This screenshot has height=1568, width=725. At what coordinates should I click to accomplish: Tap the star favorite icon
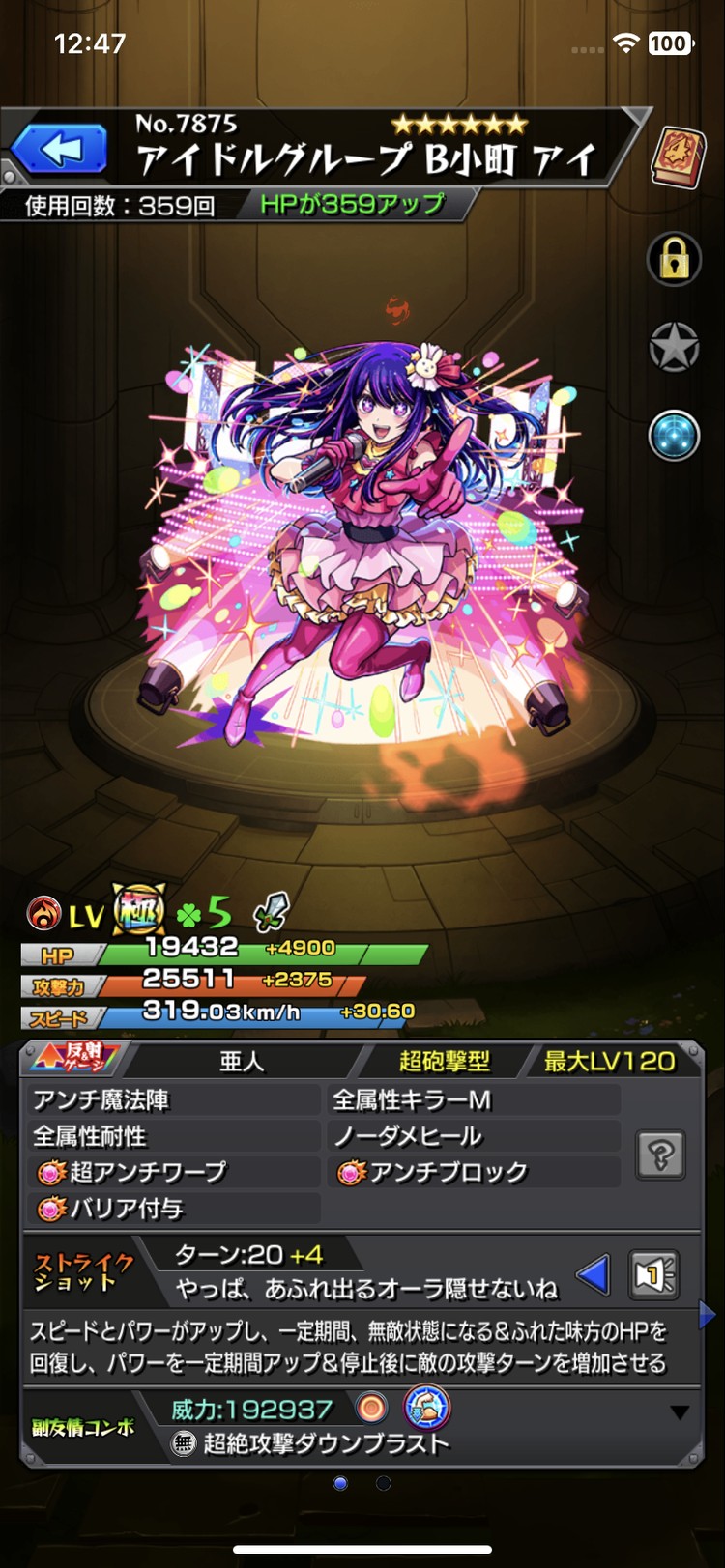click(674, 347)
